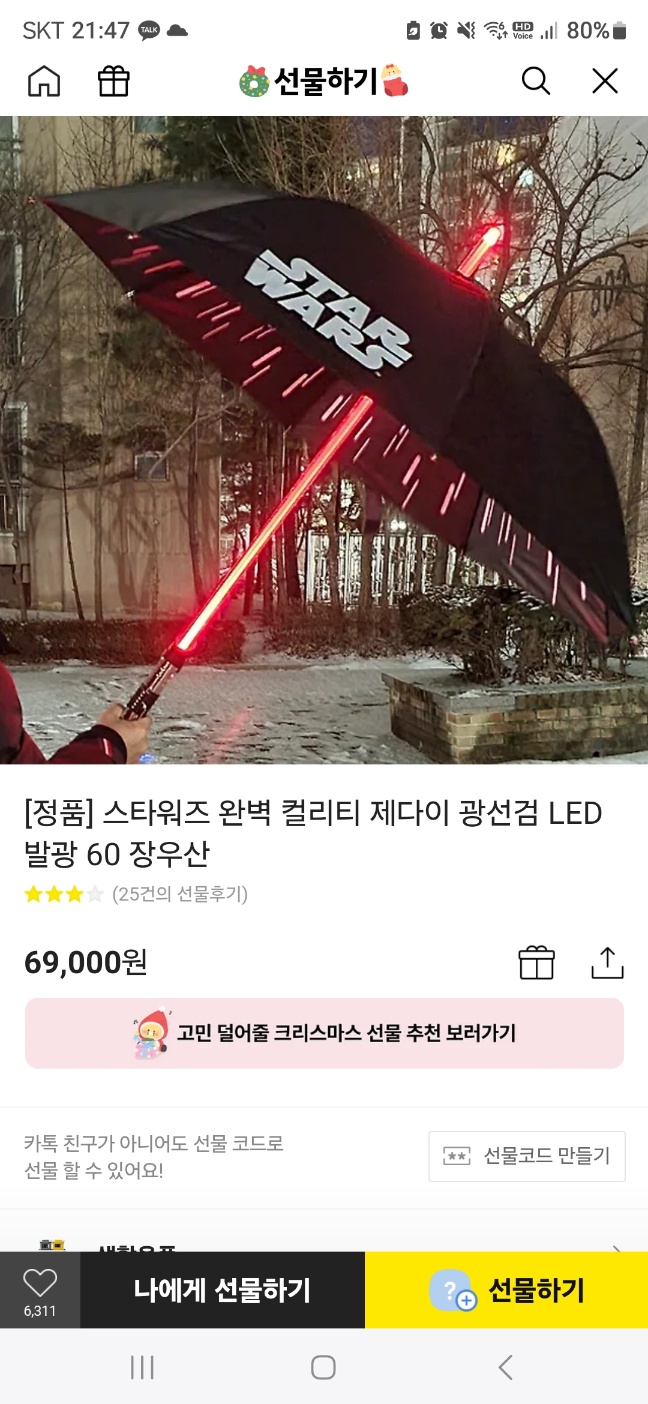Close the 선물하기 page

(605, 81)
